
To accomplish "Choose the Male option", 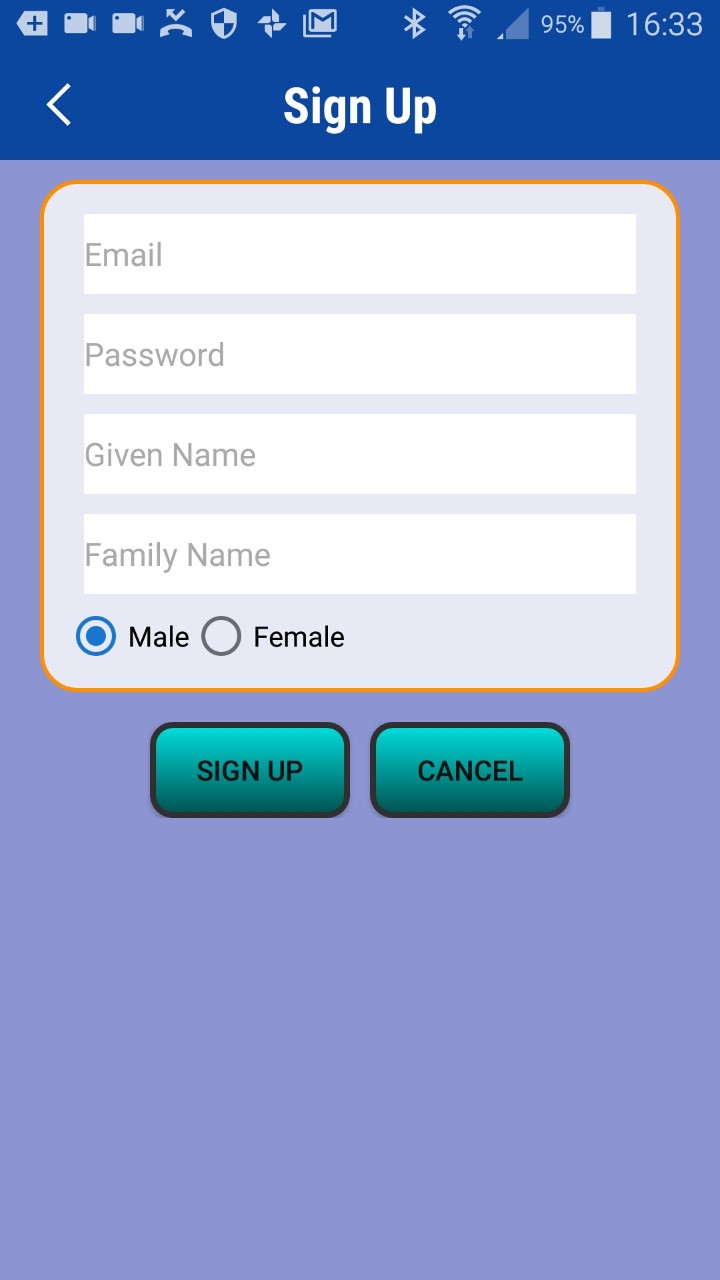I will 133,636.
